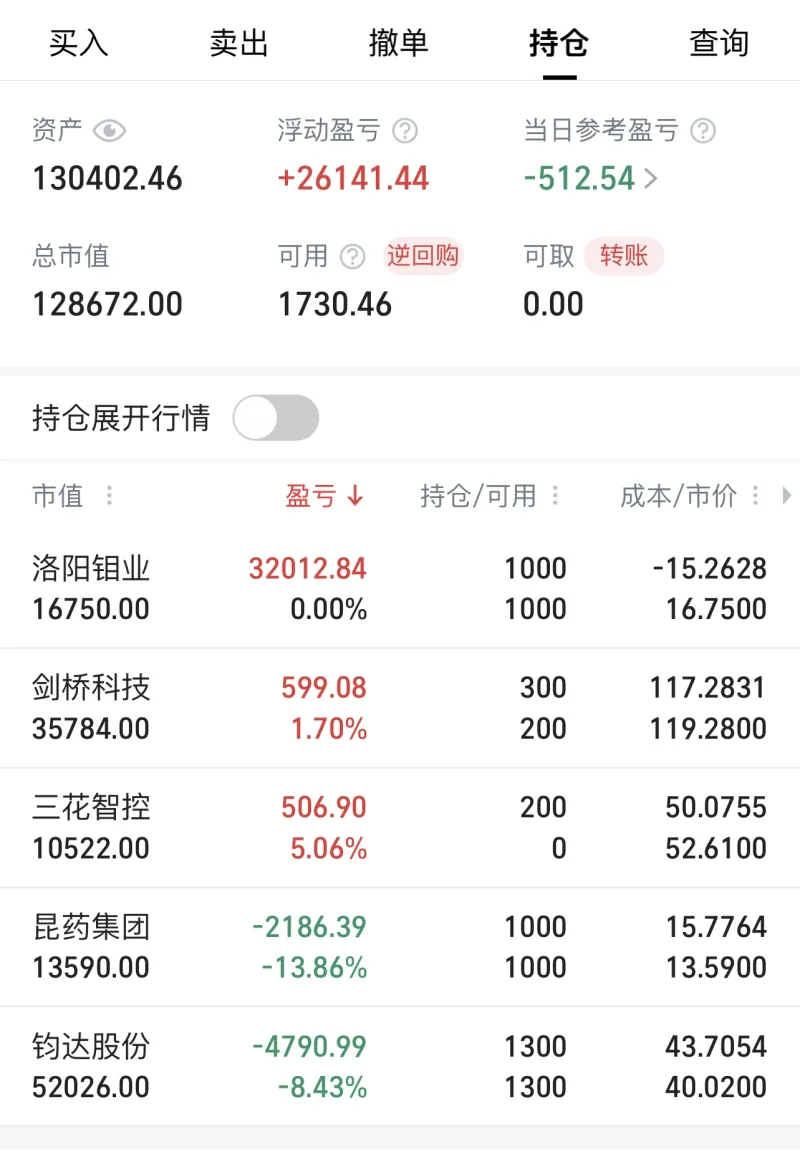This screenshot has width=800, height=1167.
Task: Open the 撤单 tab
Action: pyautogui.click(x=398, y=43)
